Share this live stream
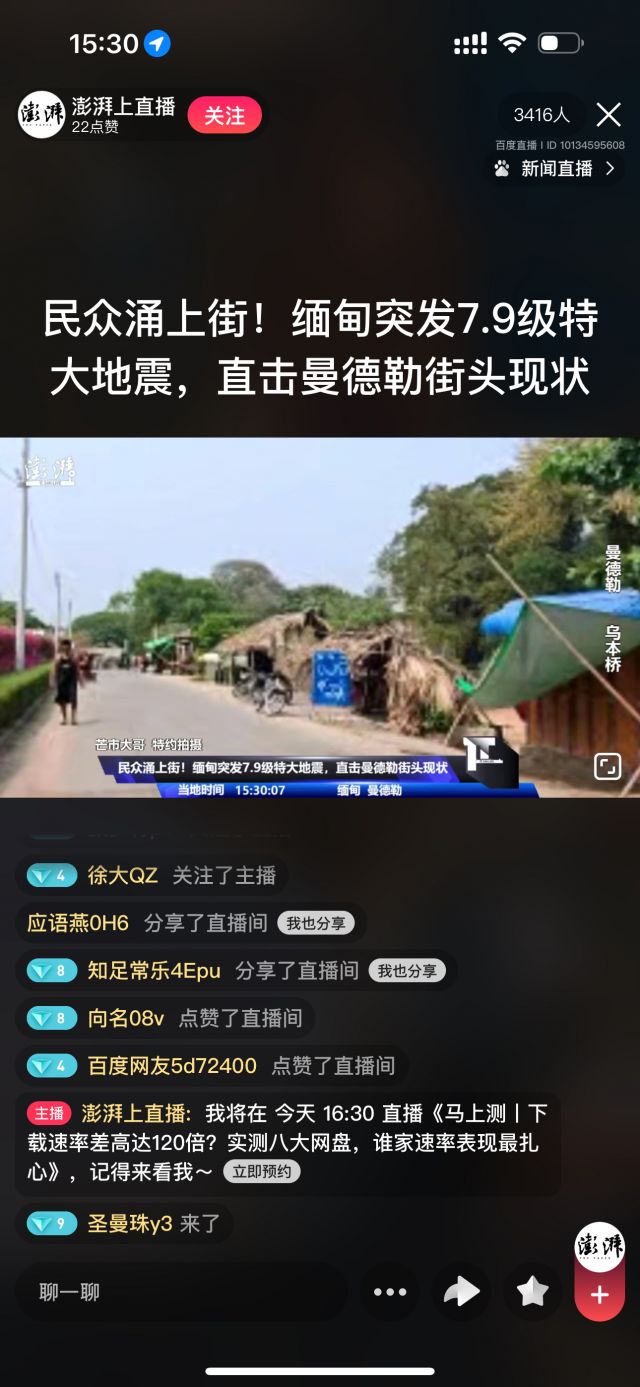The image size is (640, 1387). pos(461,1292)
